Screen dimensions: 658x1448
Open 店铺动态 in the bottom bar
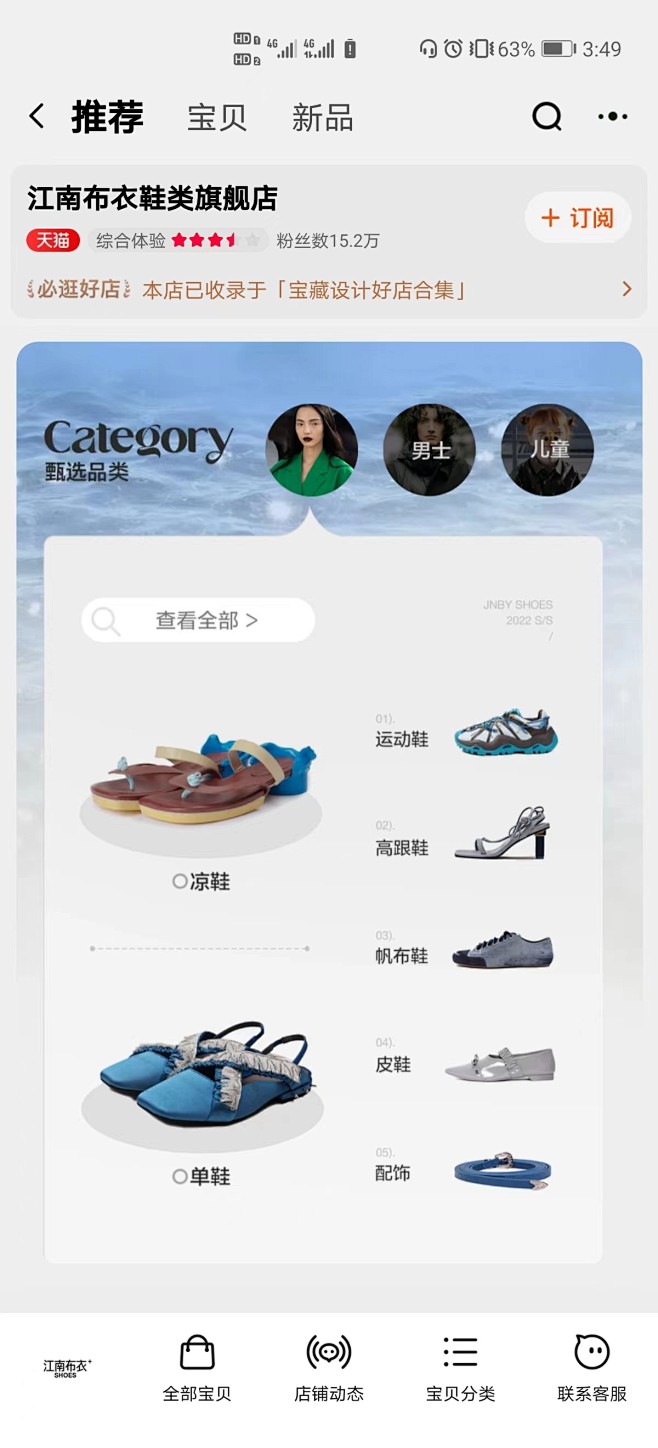[329, 1368]
